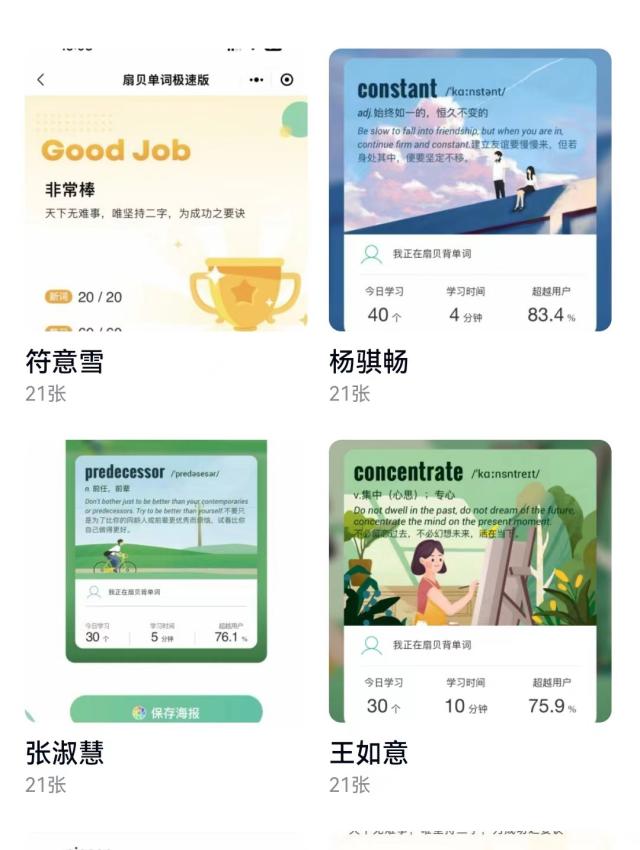
Task: Open 张淑慧's album
Action: click(166, 581)
